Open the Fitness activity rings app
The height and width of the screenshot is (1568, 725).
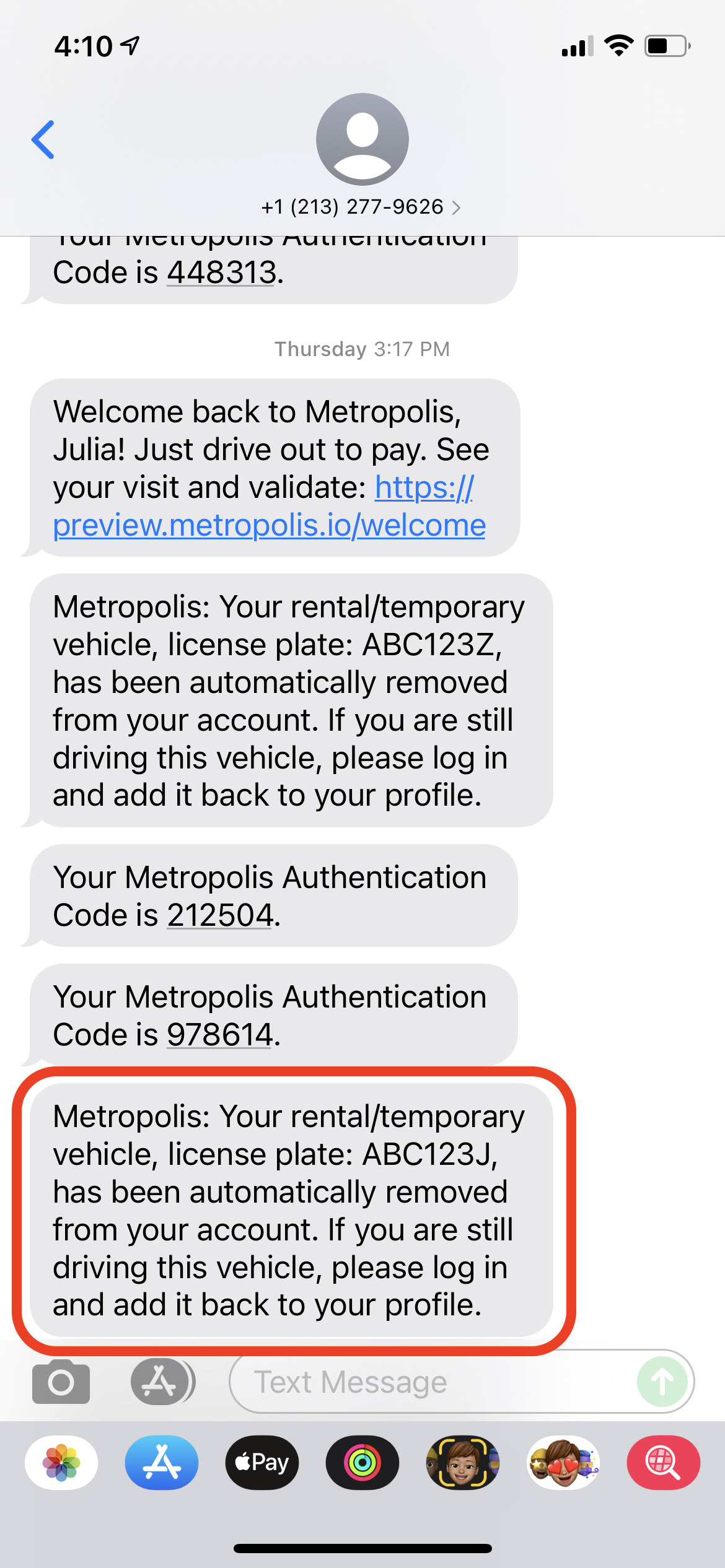362,1463
